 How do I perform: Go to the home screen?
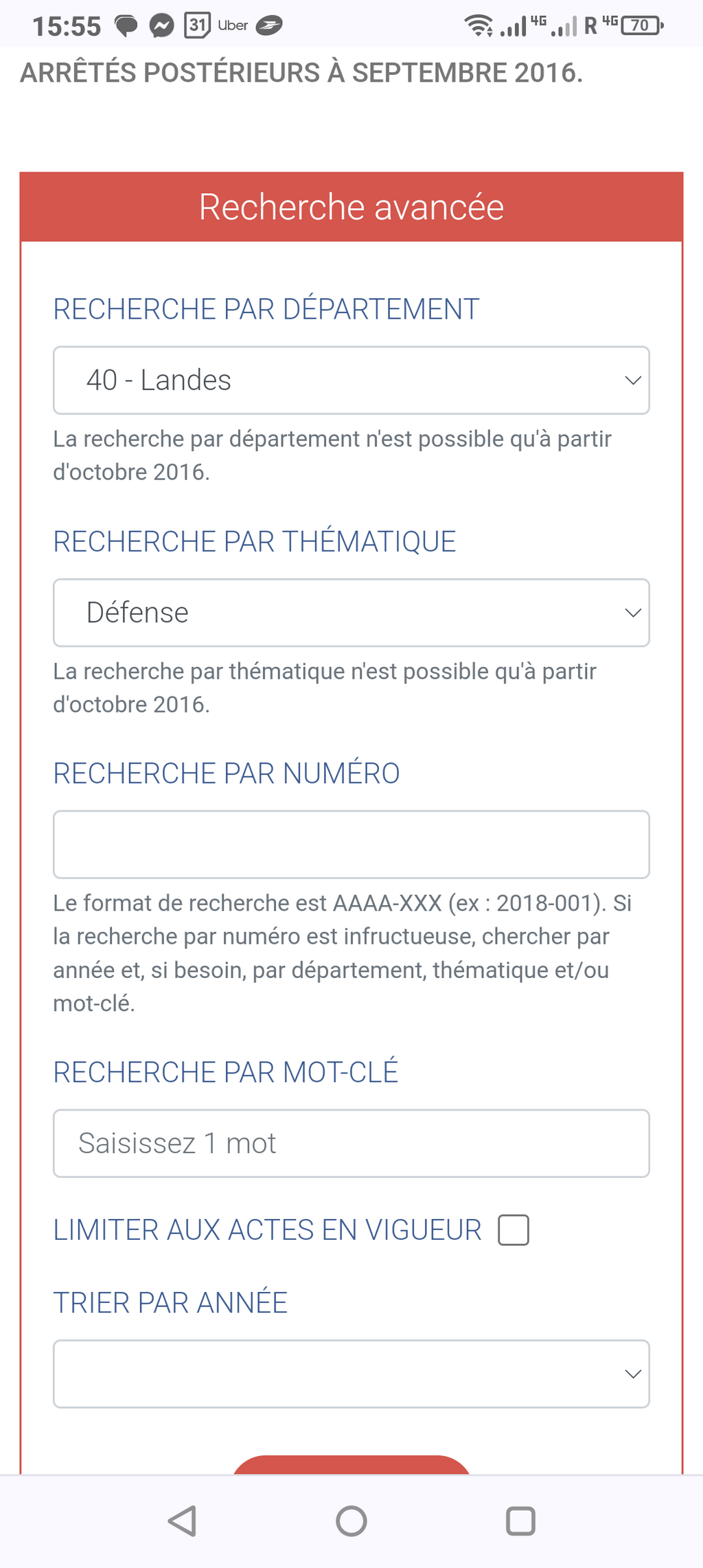click(351, 1521)
